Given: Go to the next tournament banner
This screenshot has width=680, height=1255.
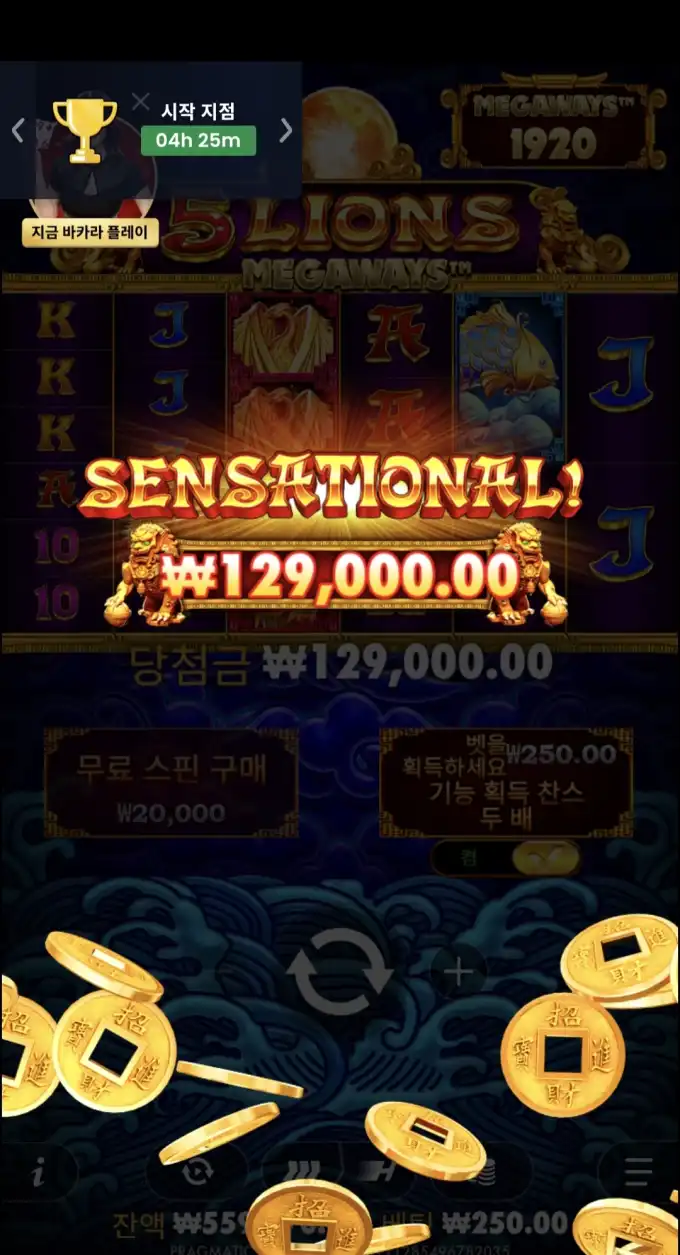Looking at the screenshot, I should point(286,130).
